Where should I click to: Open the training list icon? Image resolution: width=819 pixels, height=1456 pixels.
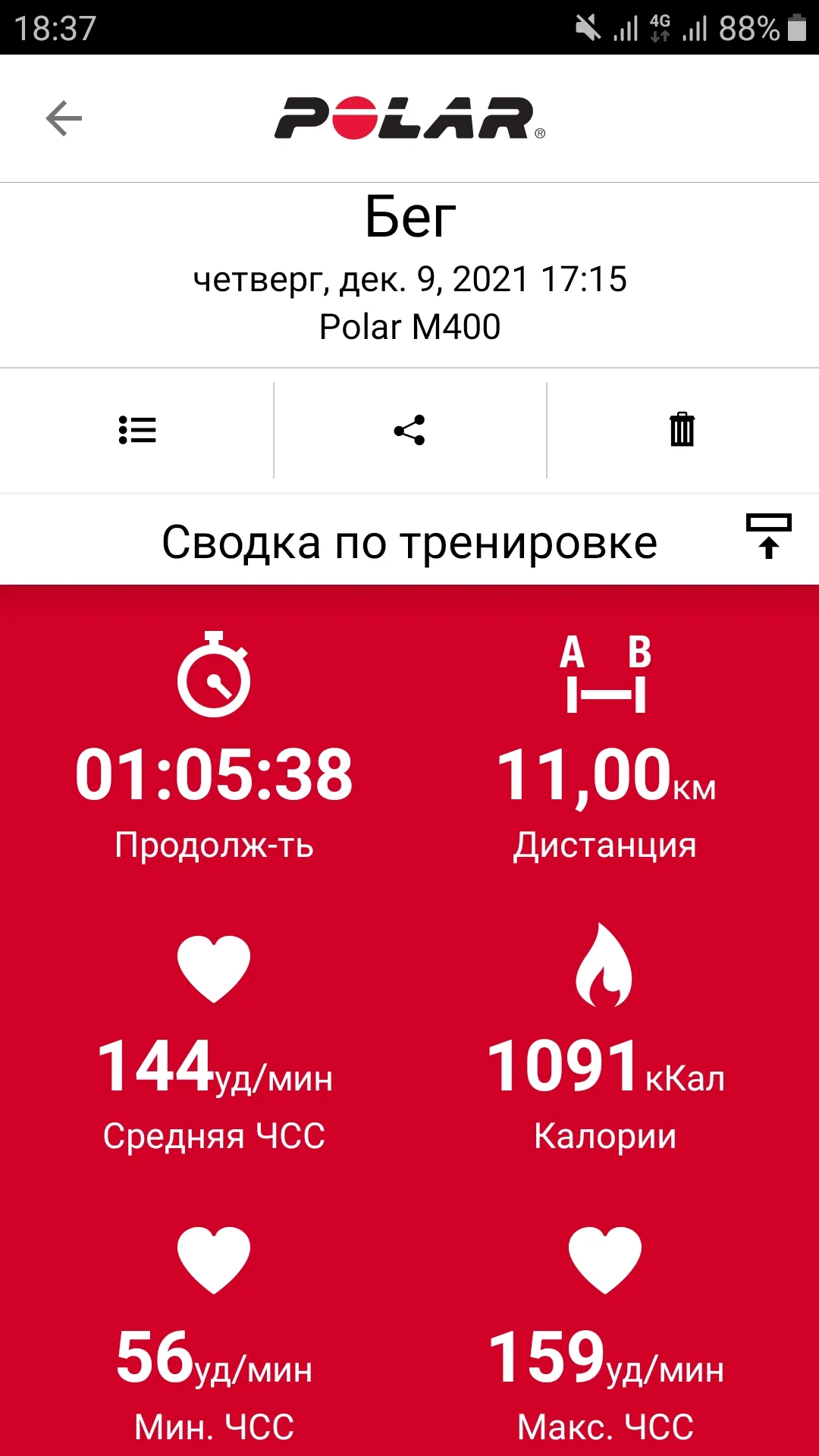[x=137, y=430]
